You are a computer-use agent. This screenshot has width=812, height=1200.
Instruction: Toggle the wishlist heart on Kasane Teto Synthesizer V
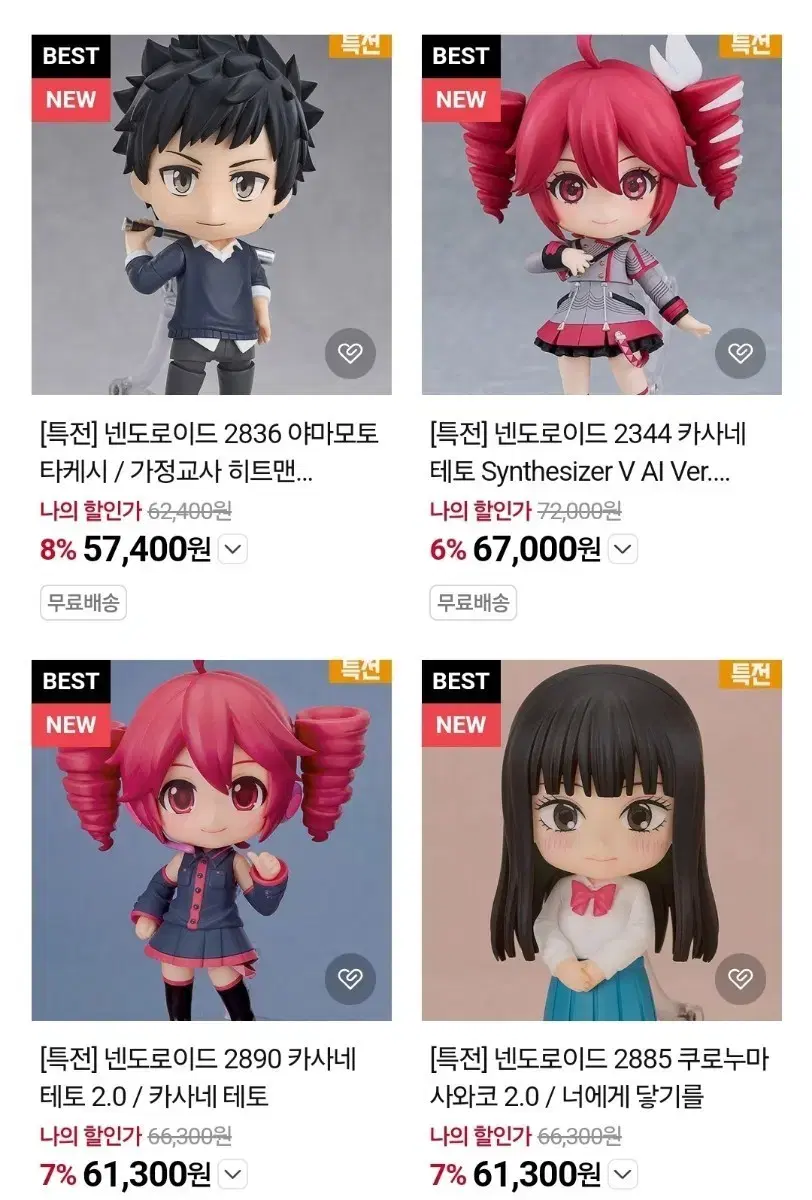coord(740,354)
